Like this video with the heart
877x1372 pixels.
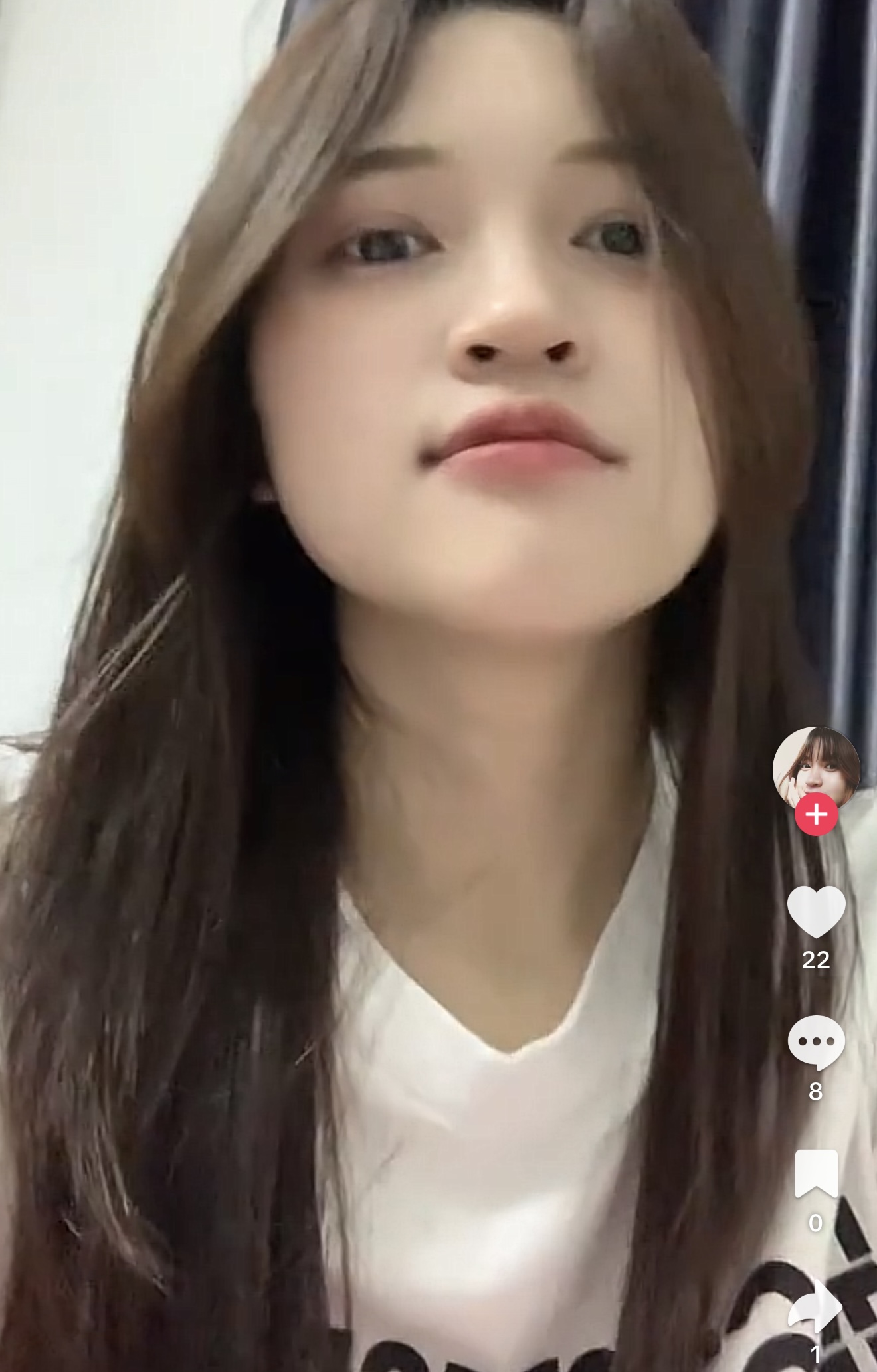click(816, 910)
